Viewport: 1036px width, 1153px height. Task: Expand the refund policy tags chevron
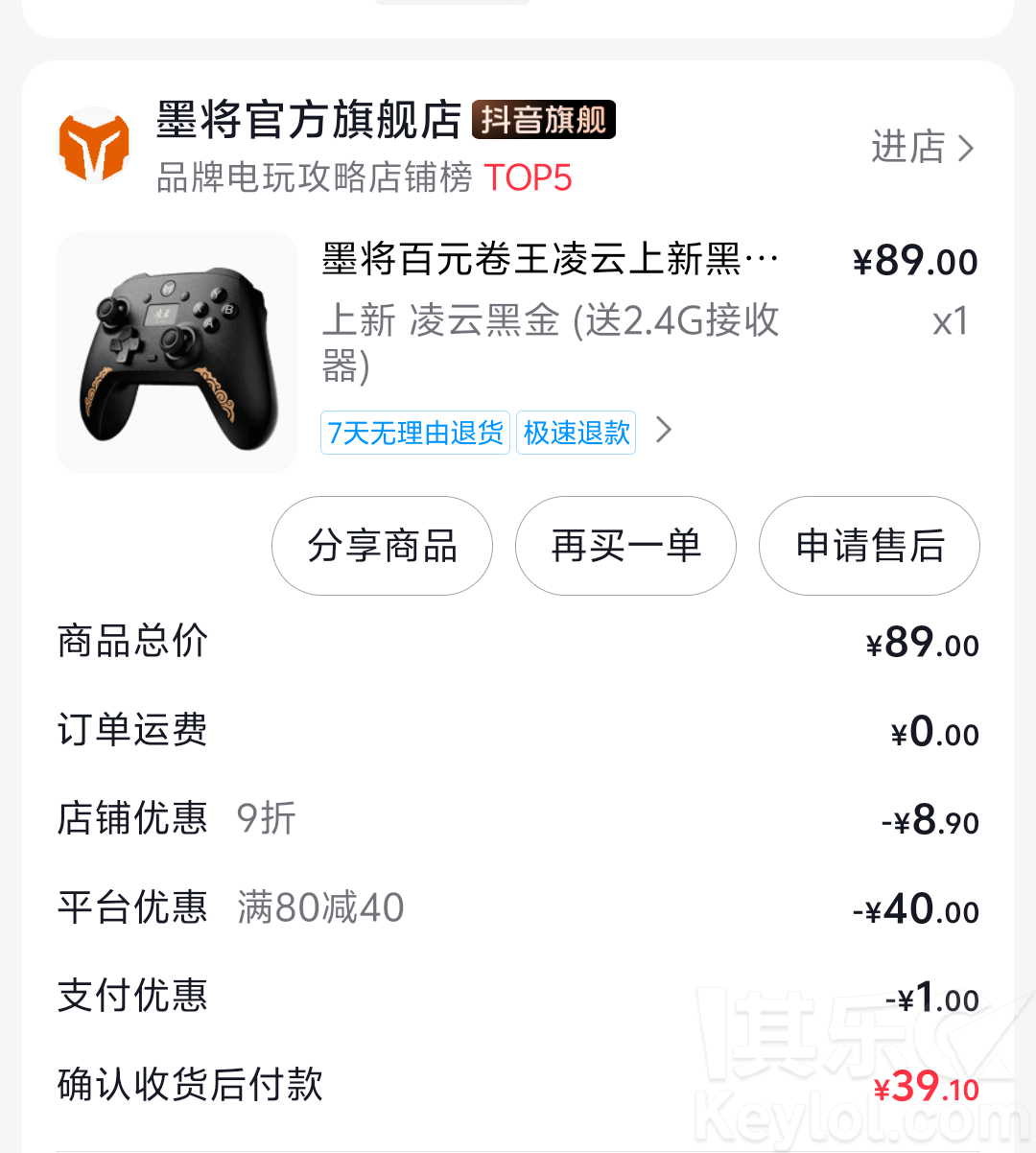point(664,431)
